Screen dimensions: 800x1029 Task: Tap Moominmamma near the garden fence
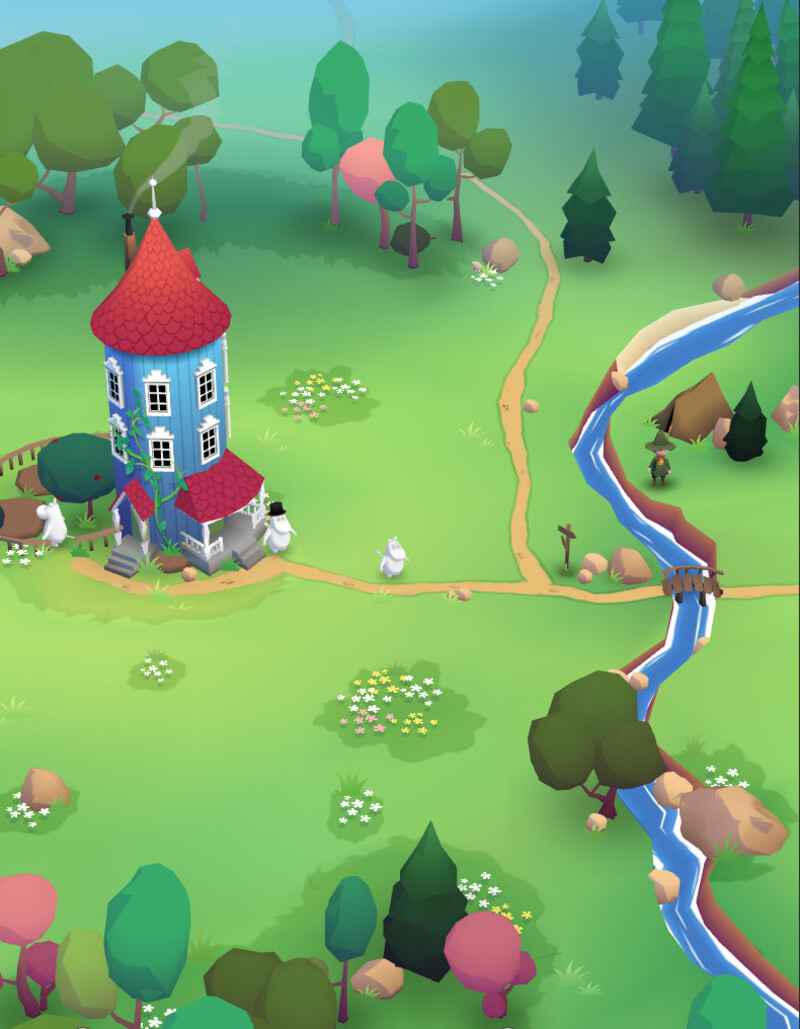point(50,522)
